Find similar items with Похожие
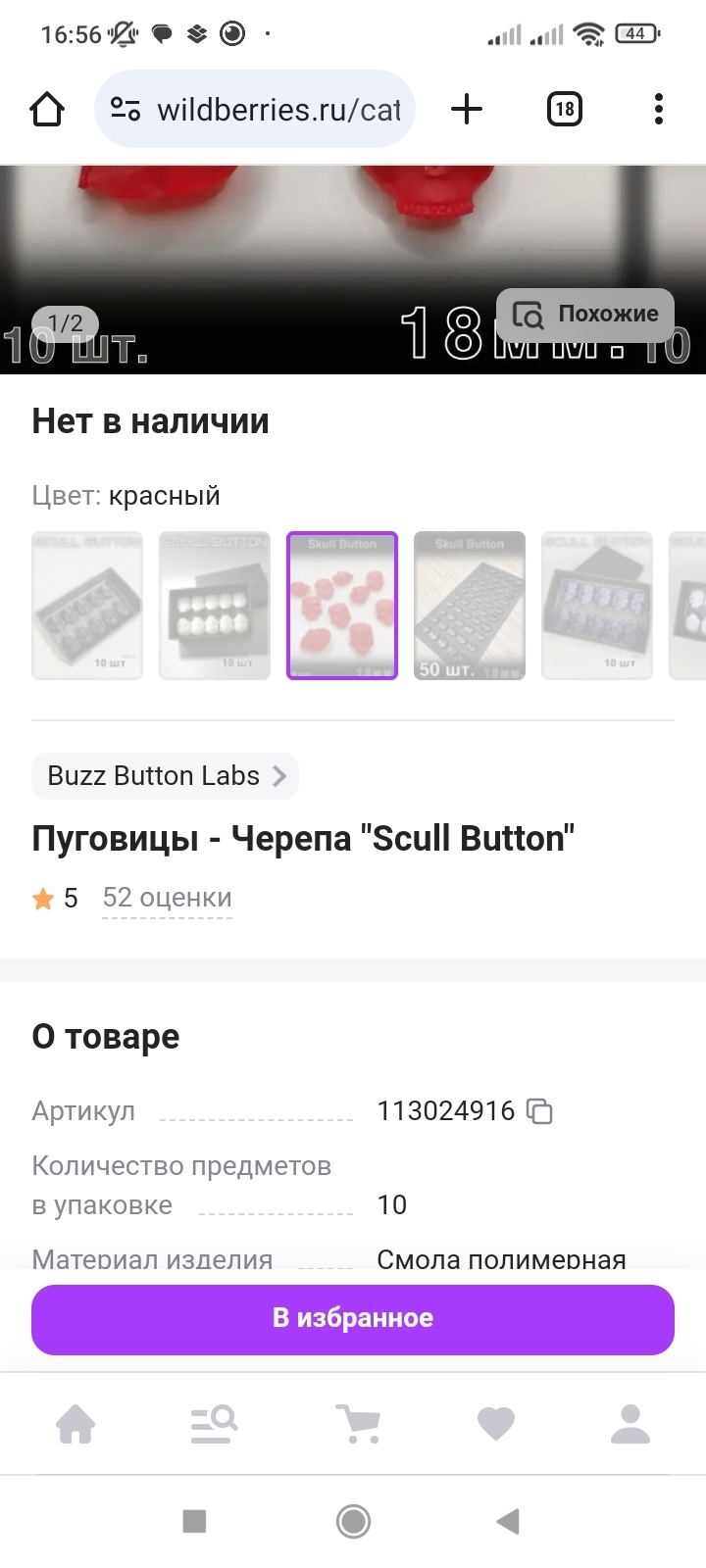The image size is (706, 1568). (585, 315)
